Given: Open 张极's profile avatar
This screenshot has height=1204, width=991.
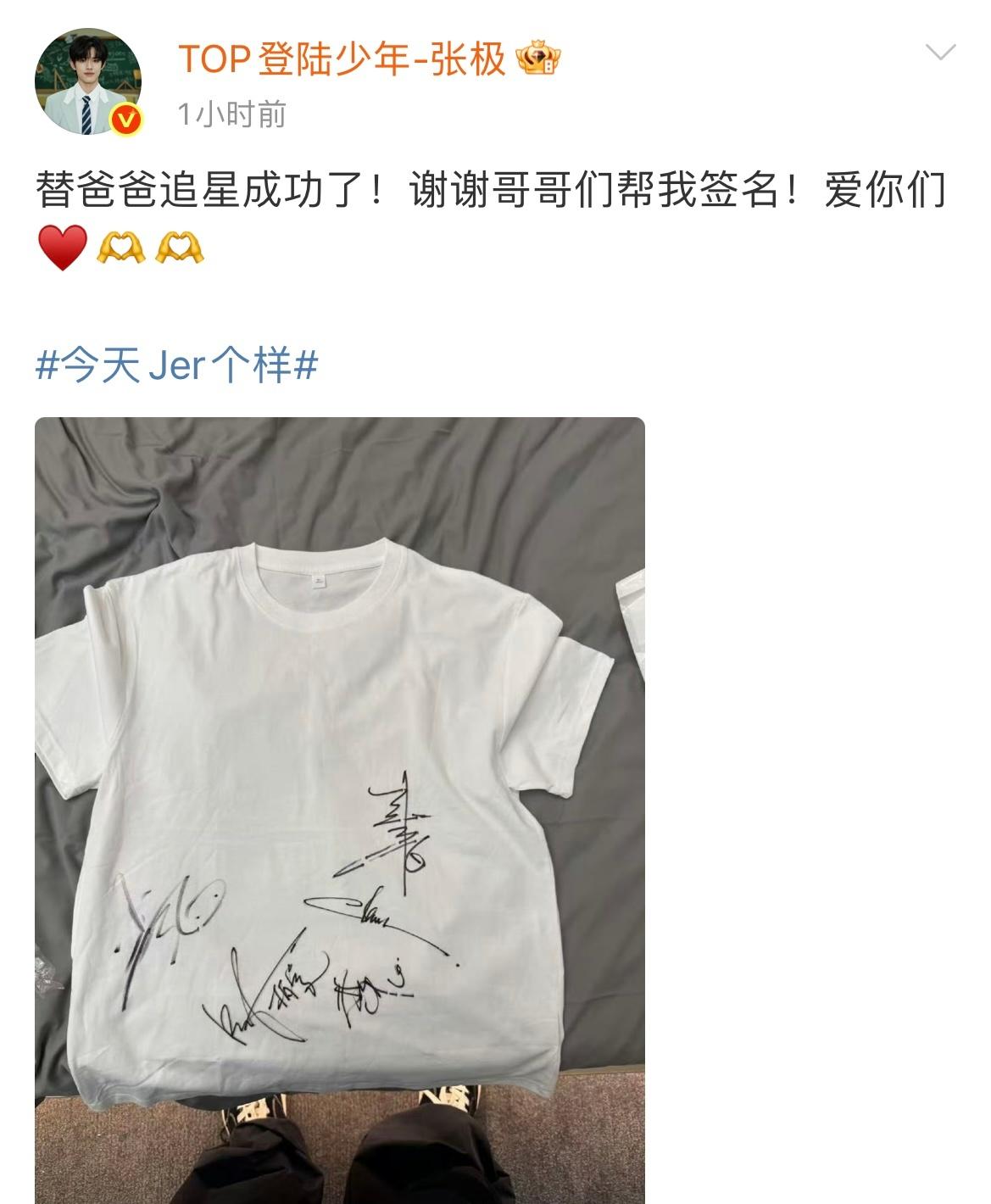Looking at the screenshot, I should click(x=87, y=84).
